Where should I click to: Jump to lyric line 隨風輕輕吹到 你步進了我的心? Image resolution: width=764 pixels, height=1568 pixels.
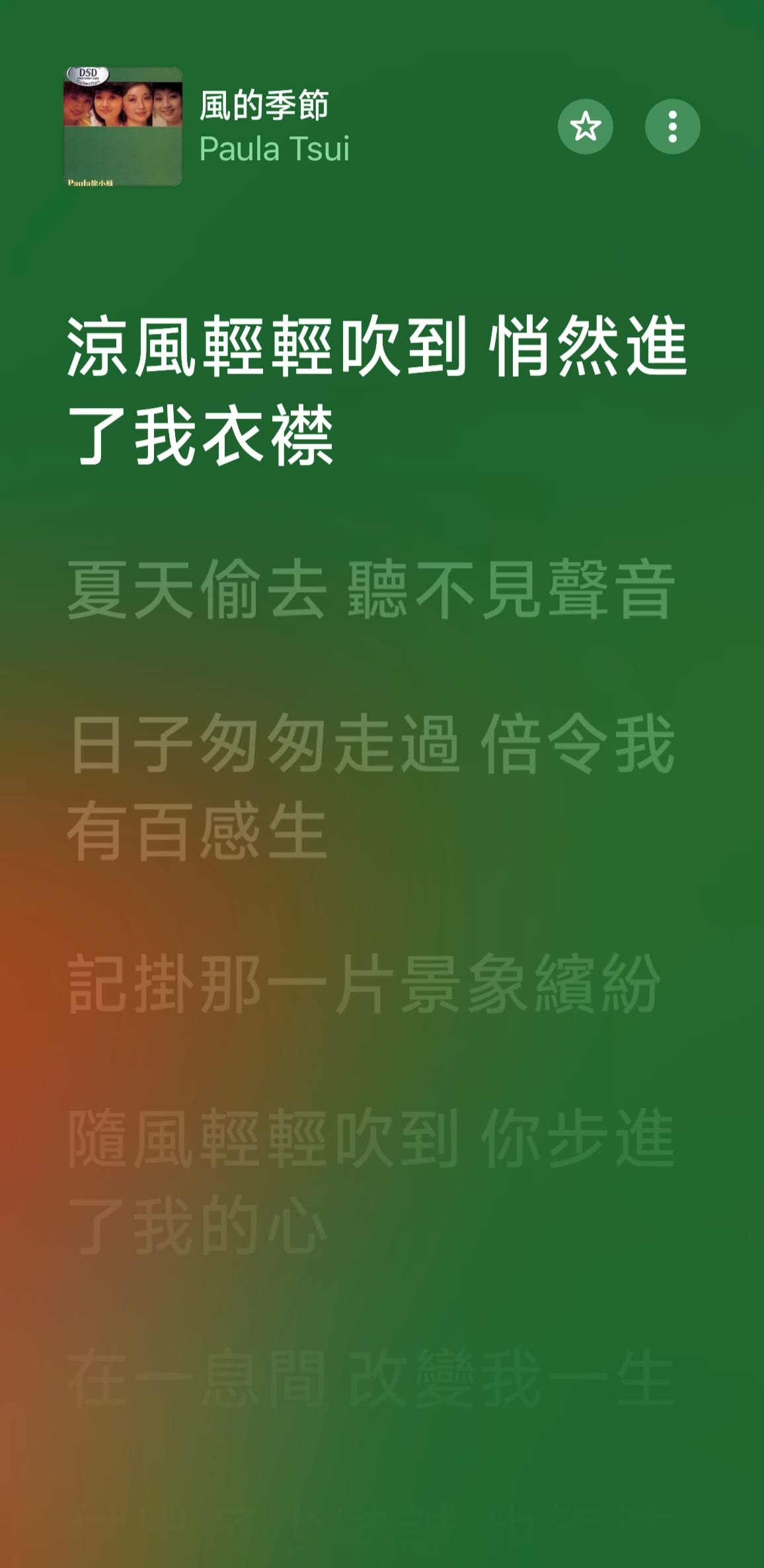[370, 1182]
